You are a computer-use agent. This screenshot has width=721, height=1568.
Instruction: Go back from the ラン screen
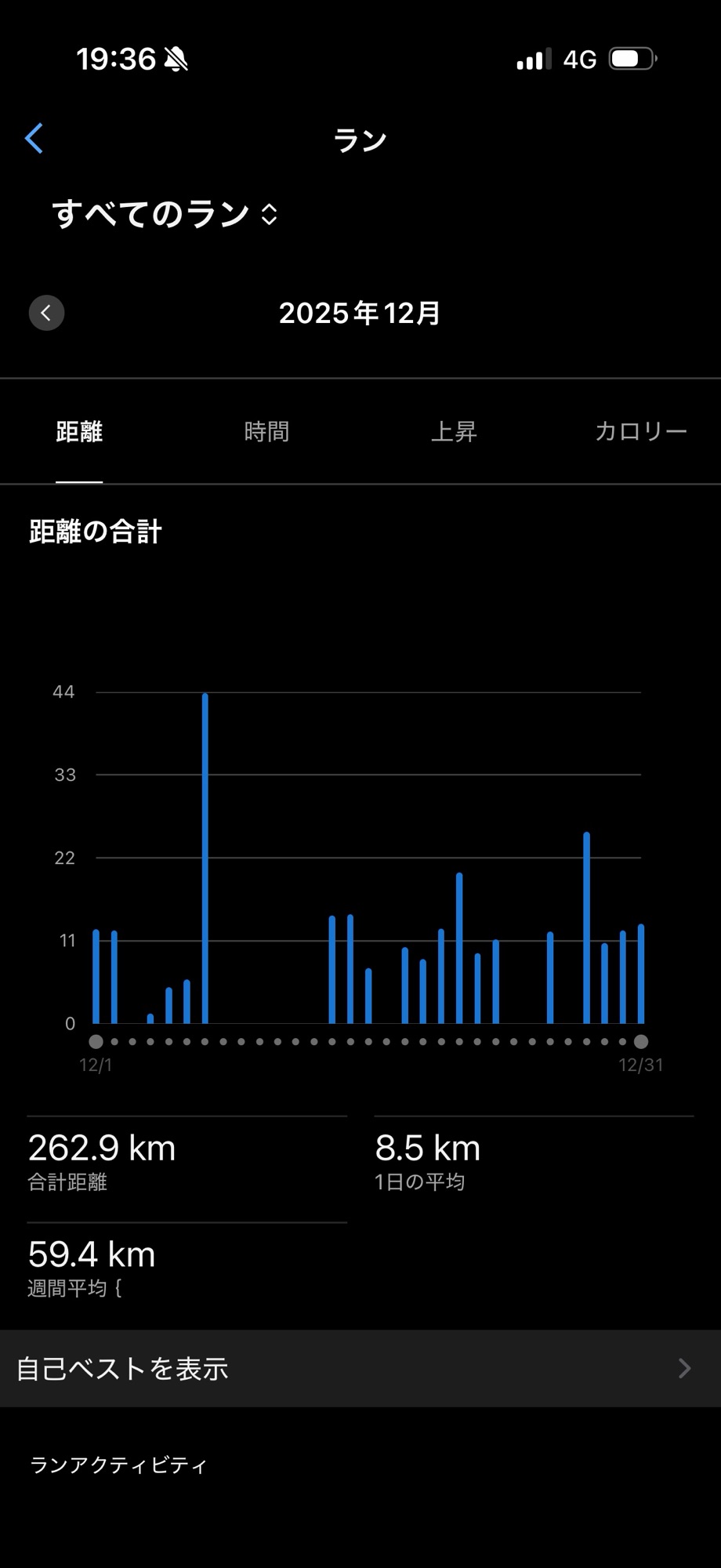coord(34,139)
